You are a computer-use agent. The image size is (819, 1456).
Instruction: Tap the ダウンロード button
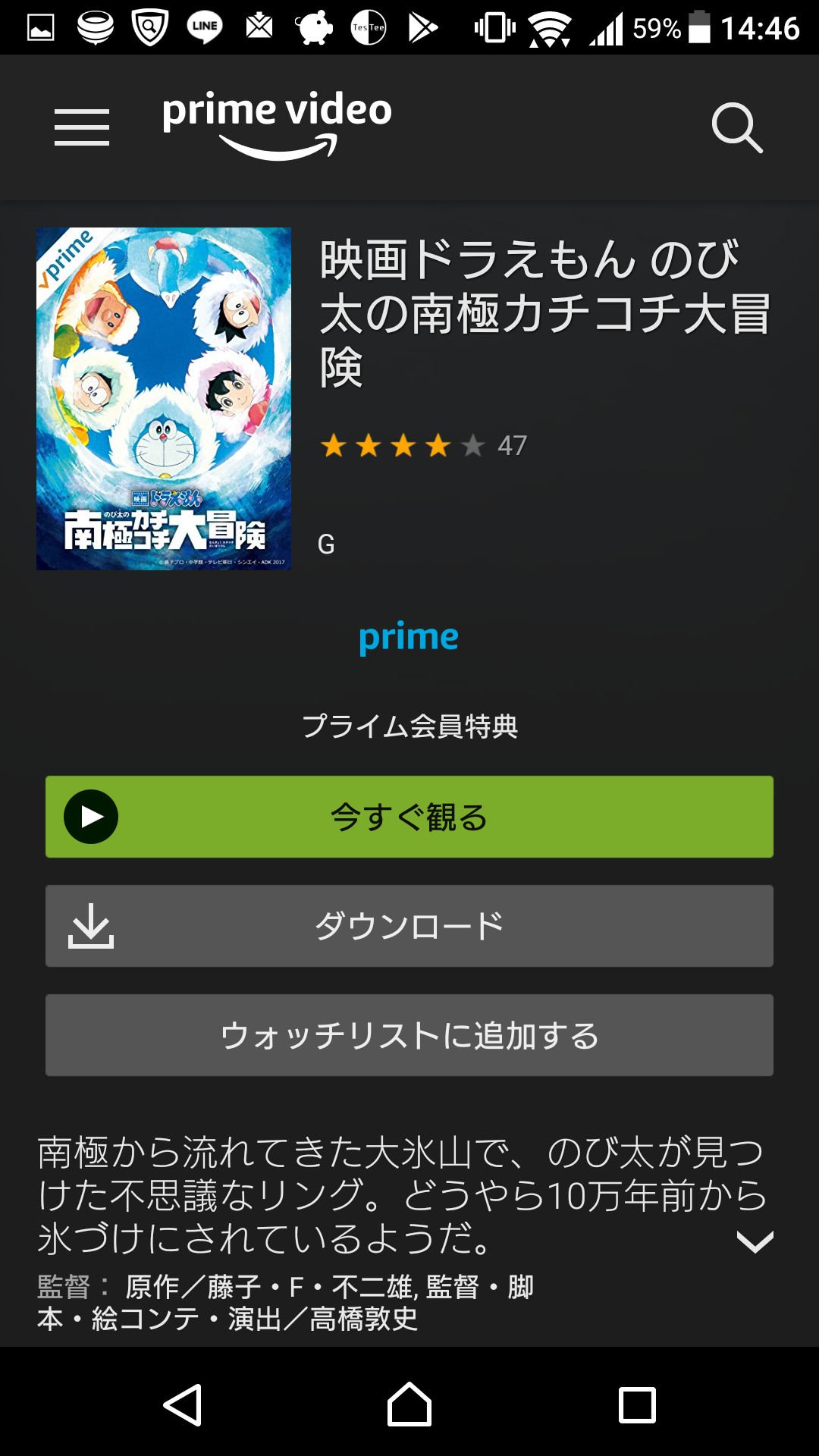coord(409,926)
